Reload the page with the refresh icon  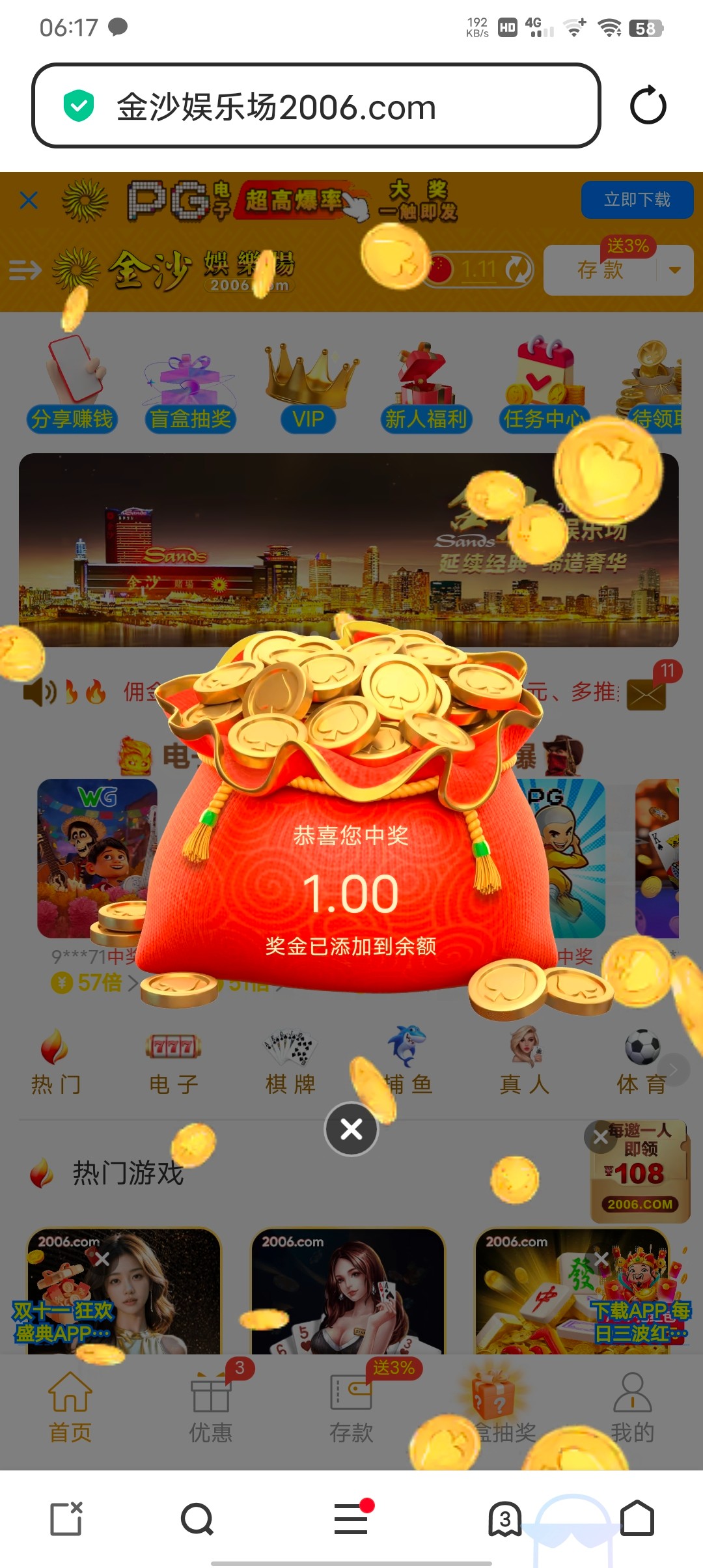[x=648, y=106]
